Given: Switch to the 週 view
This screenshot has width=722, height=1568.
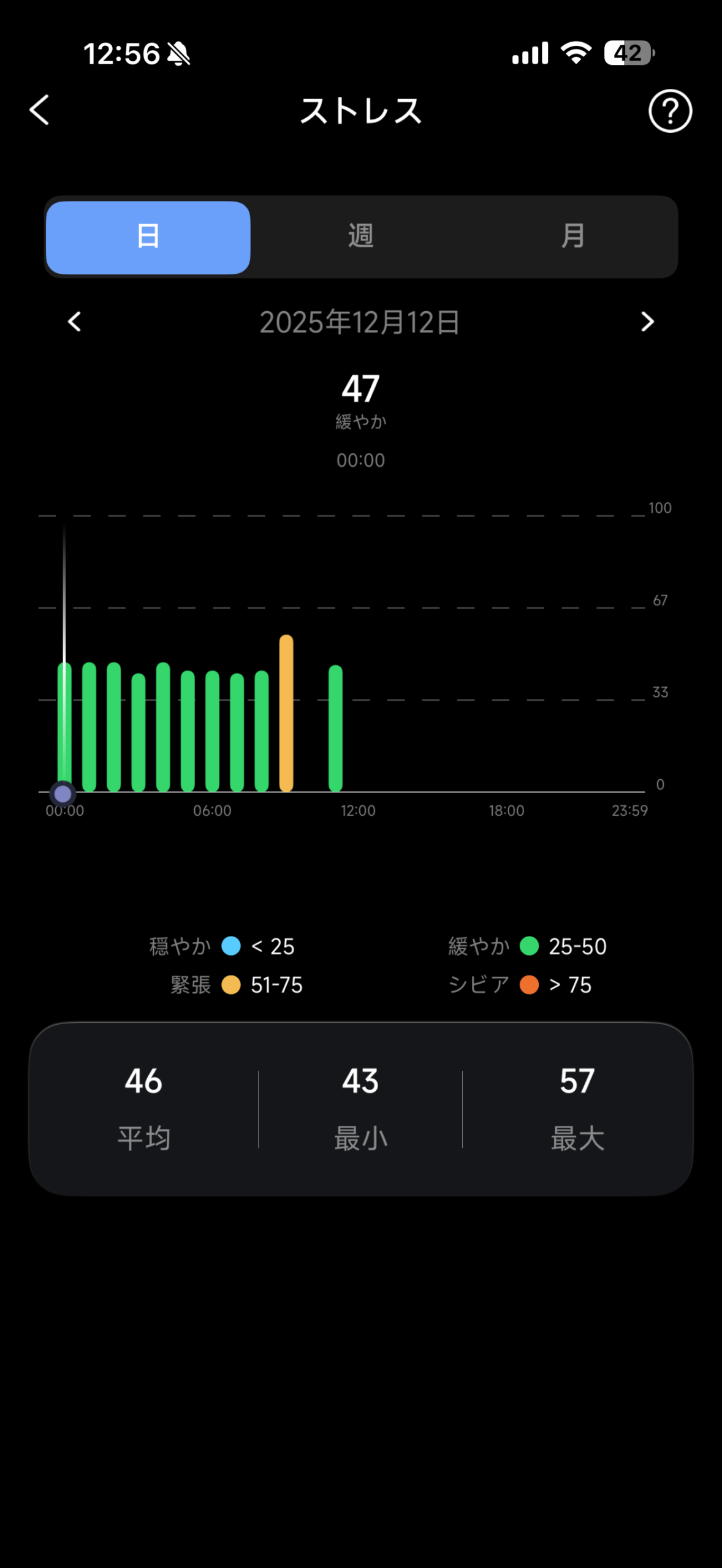Looking at the screenshot, I should pos(360,237).
